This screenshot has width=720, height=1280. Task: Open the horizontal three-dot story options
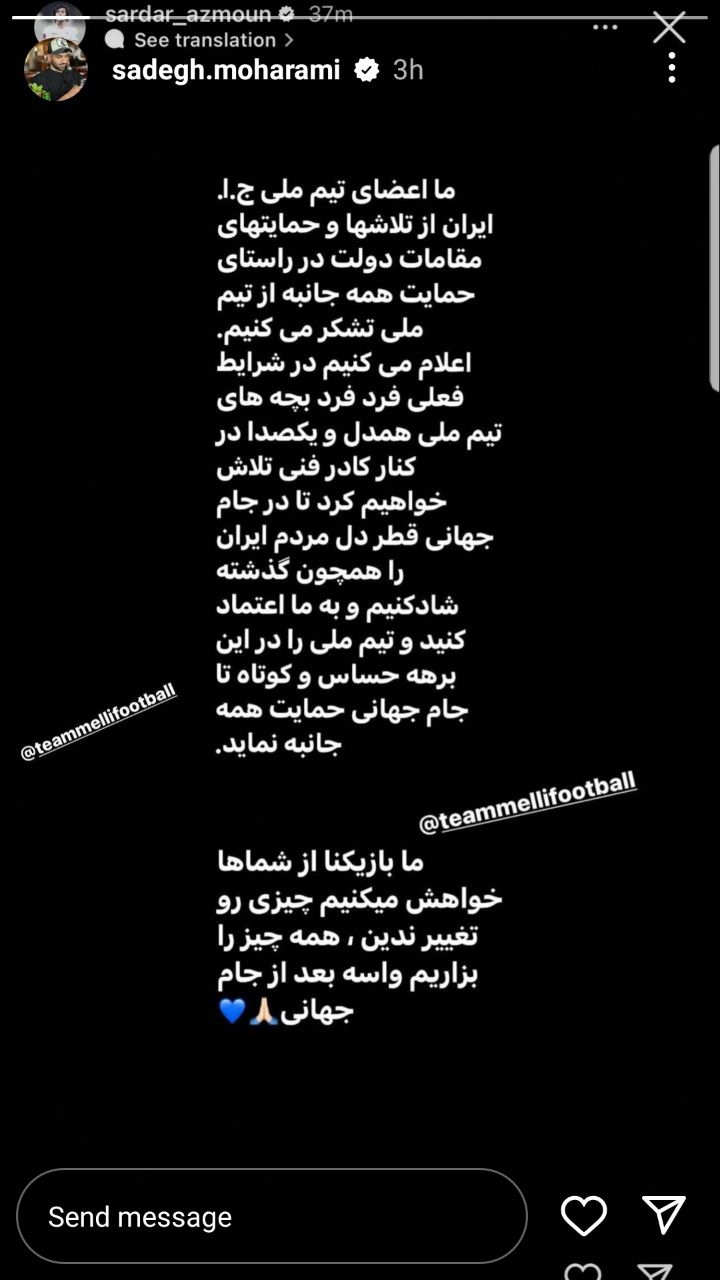coord(605,27)
